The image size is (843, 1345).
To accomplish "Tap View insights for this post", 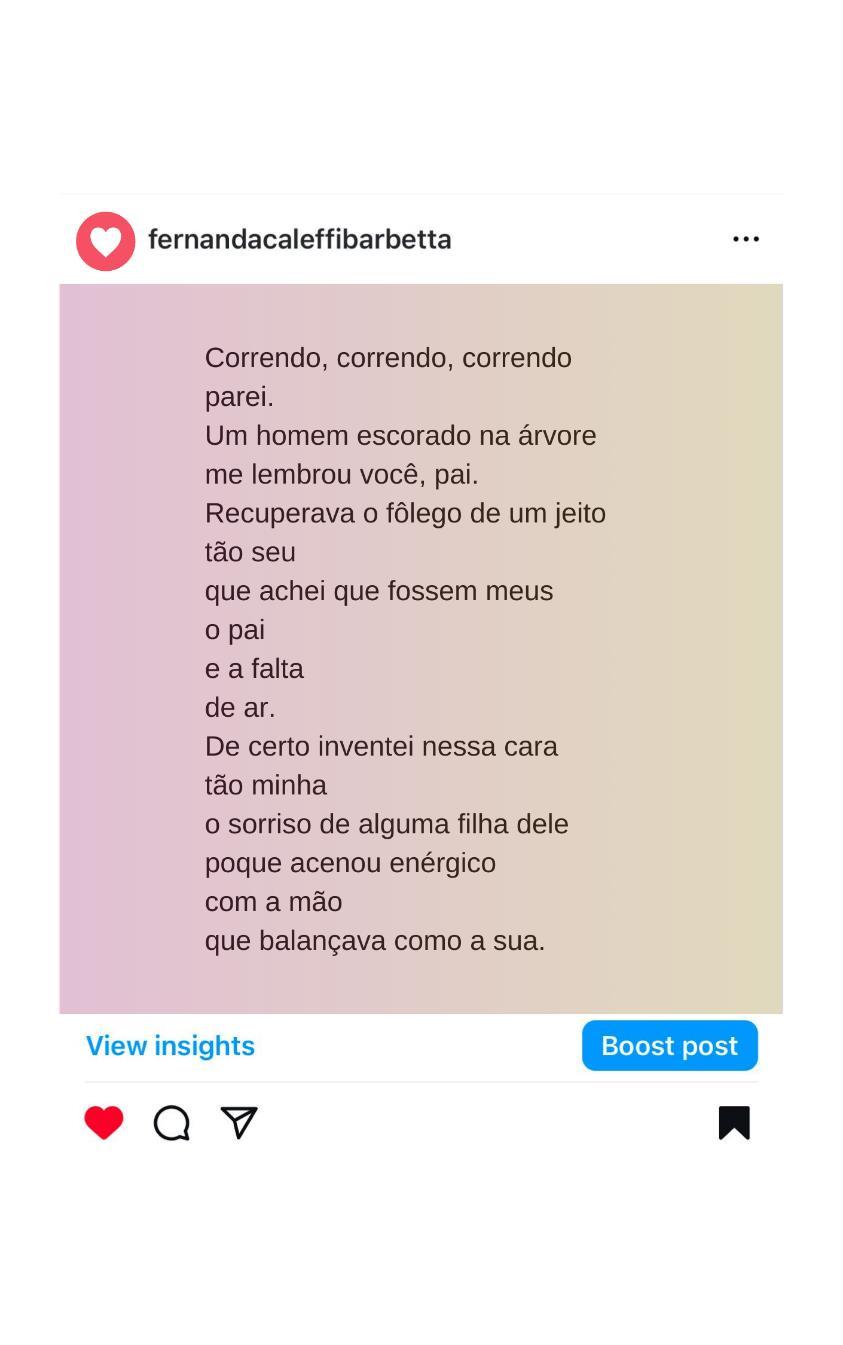I will [x=170, y=1045].
